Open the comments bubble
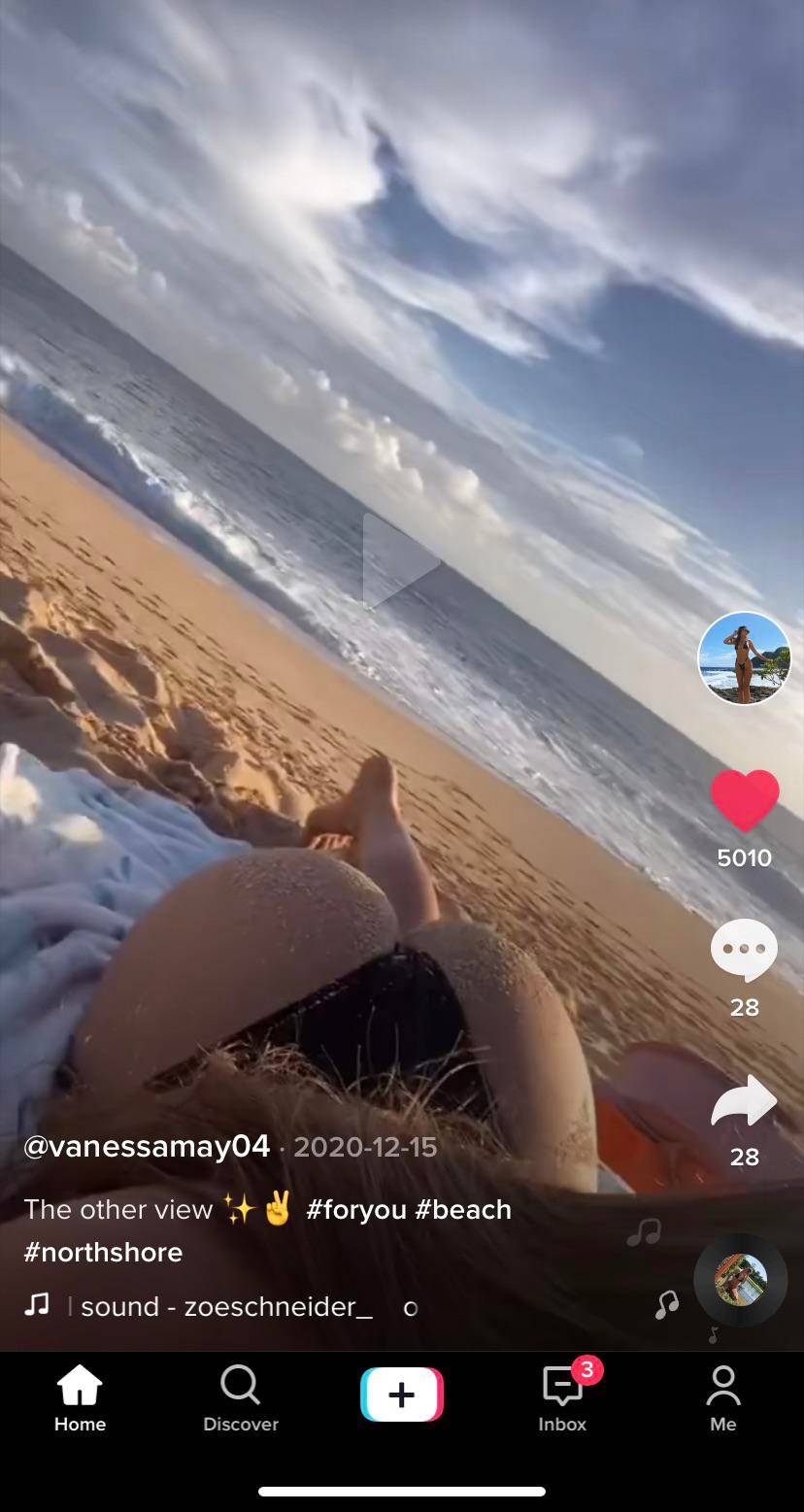The width and height of the screenshot is (804, 1512). pos(744,951)
